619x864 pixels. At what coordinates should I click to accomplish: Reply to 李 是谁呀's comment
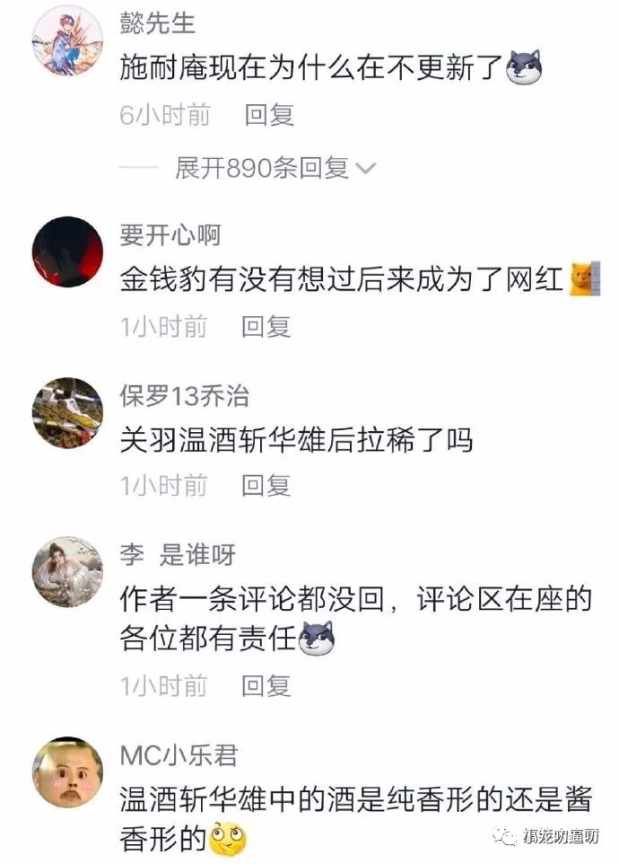pos(266,685)
